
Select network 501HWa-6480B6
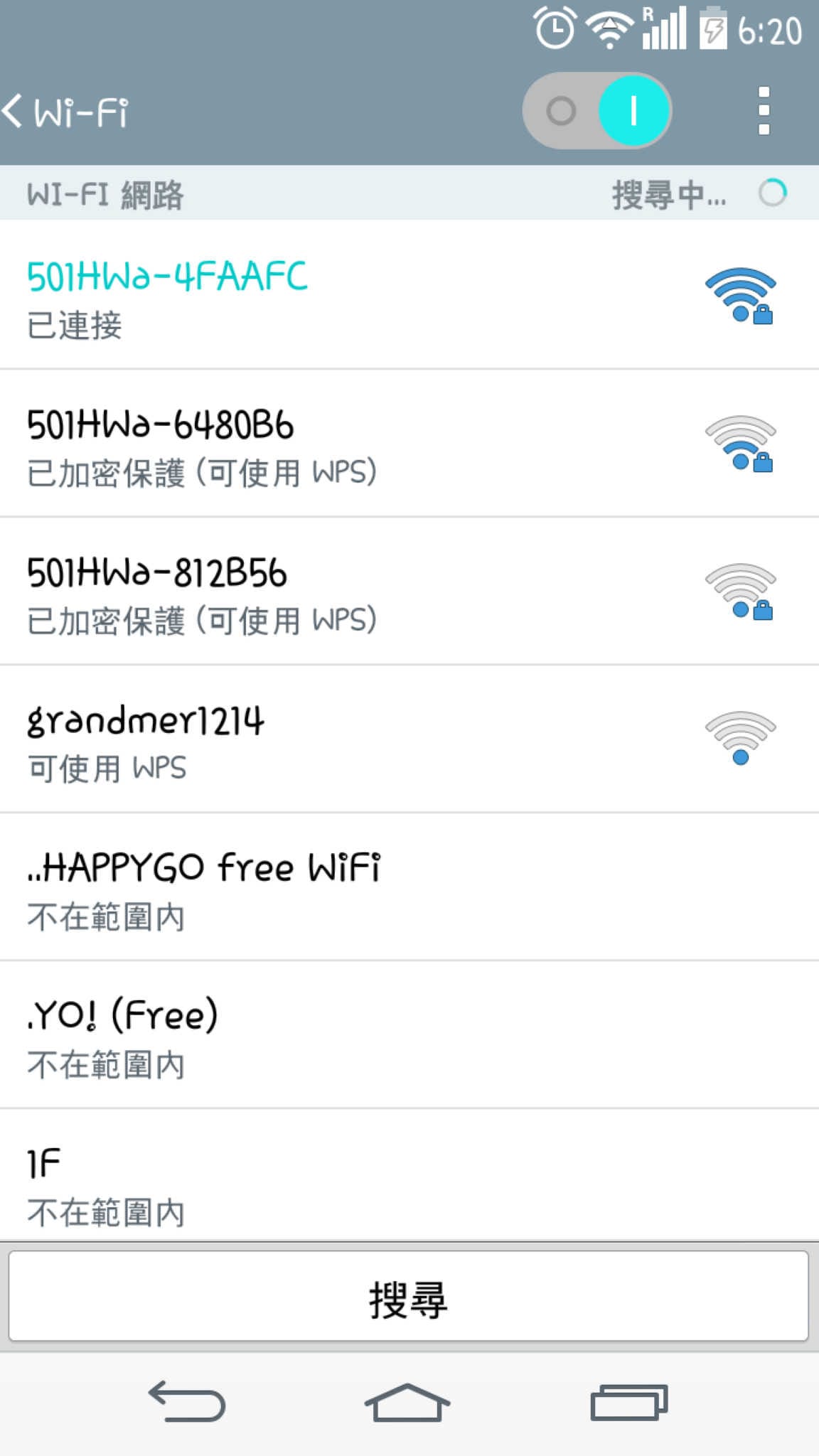click(409, 444)
